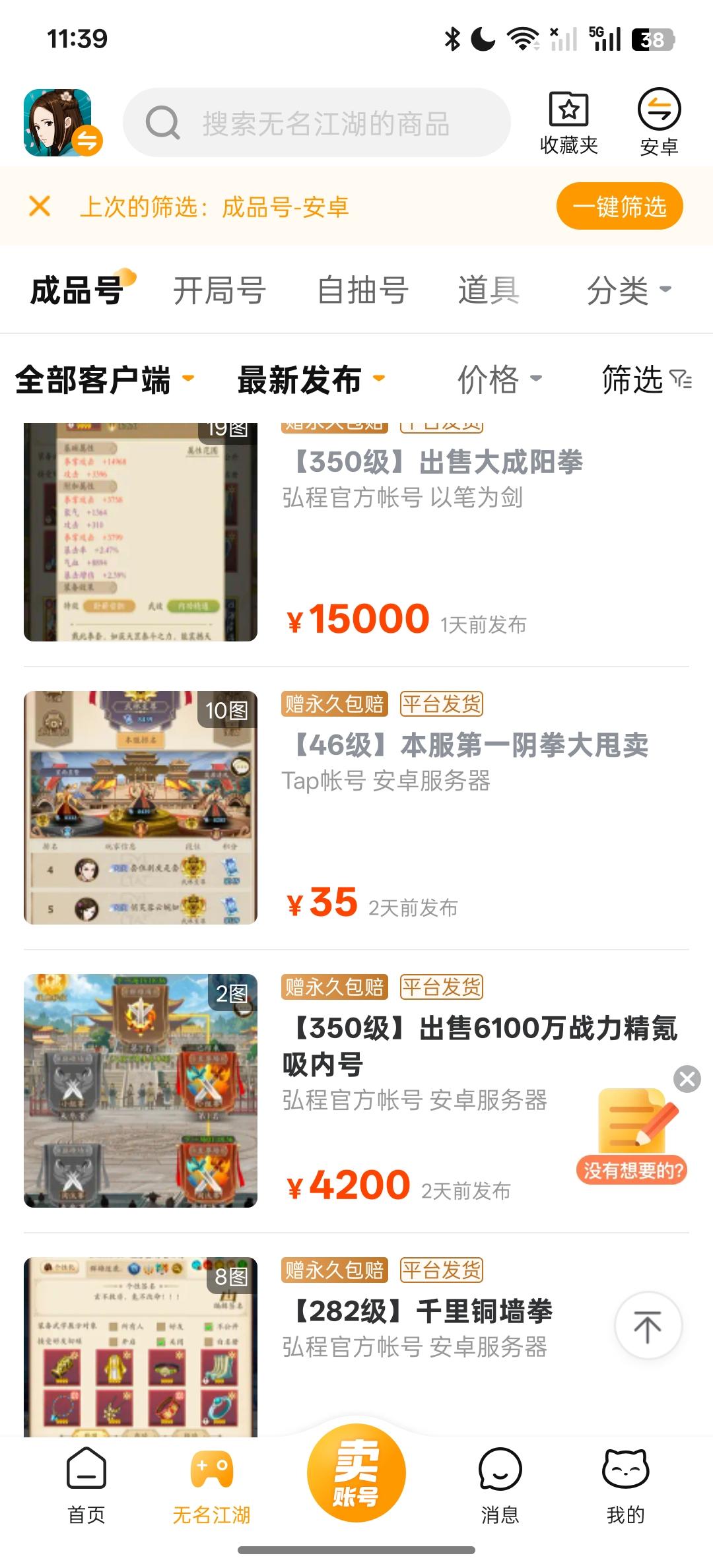Image resolution: width=713 pixels, height=1568 pixels.
Task: Tap the 一键筛选 quick filter button
Action: point(619,206)
